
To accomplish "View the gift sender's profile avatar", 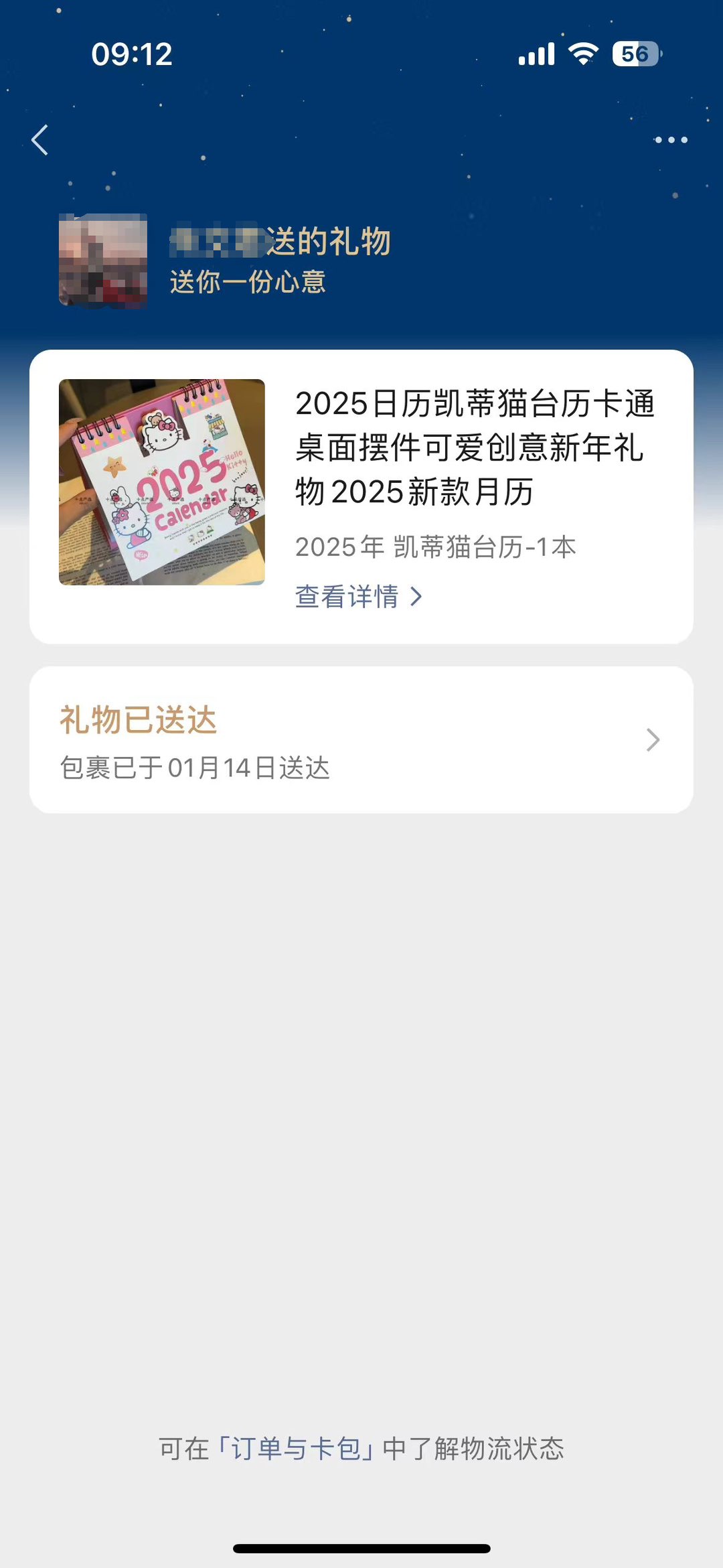I will (103, 260).
